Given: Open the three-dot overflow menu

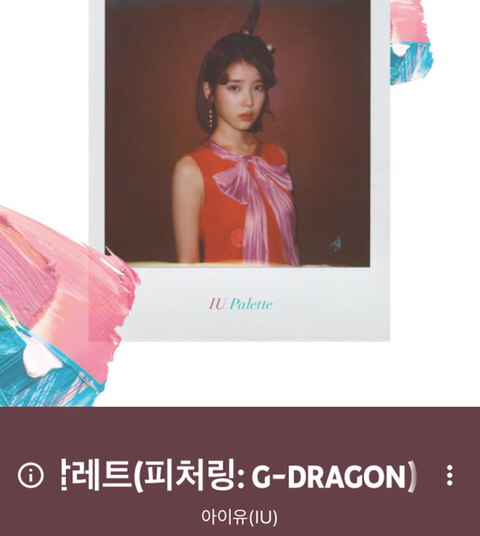Looking at the screenshot, I should point(450,475).
